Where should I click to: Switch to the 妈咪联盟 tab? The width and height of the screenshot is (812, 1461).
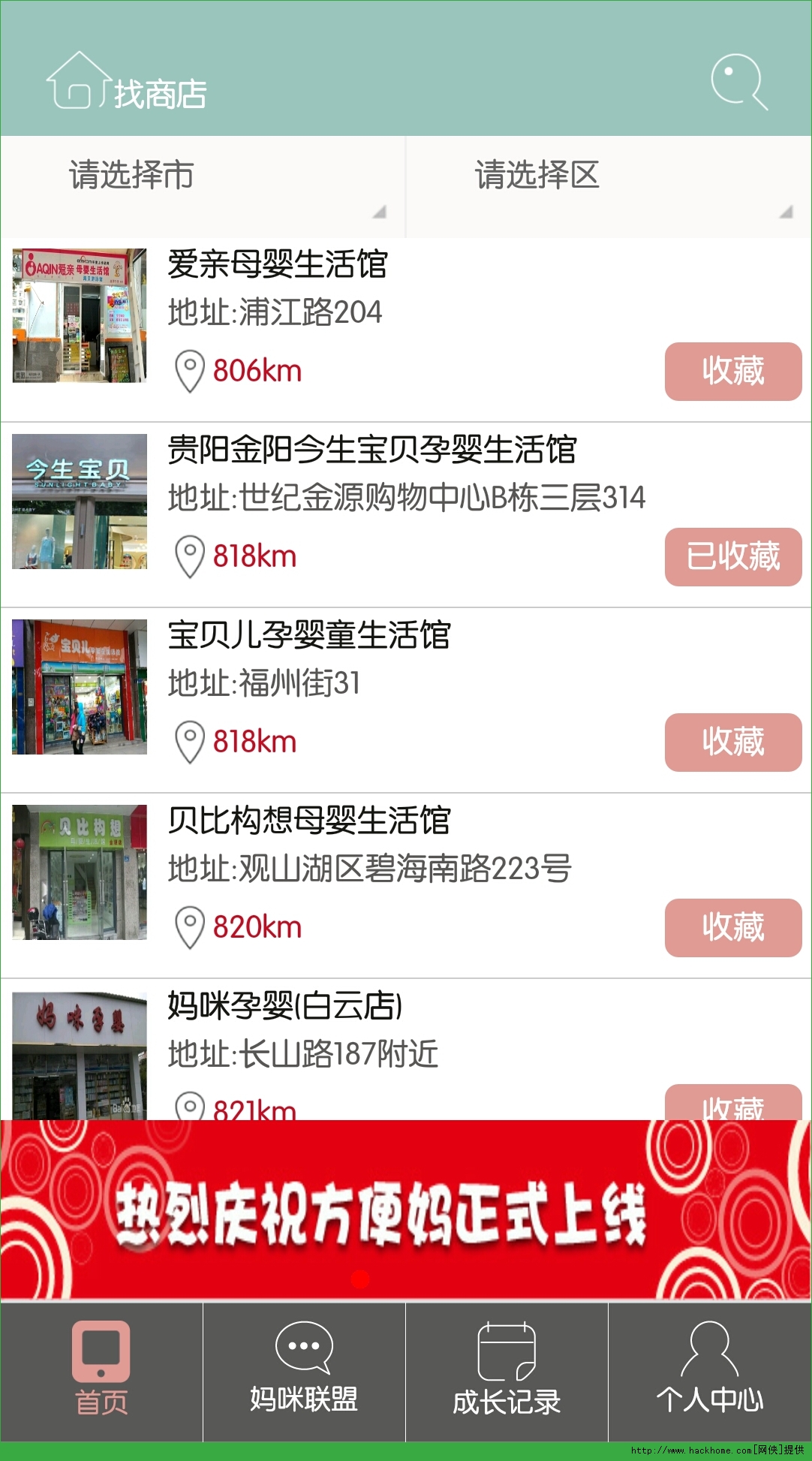pyautogui.click(x=304, y=1372)
